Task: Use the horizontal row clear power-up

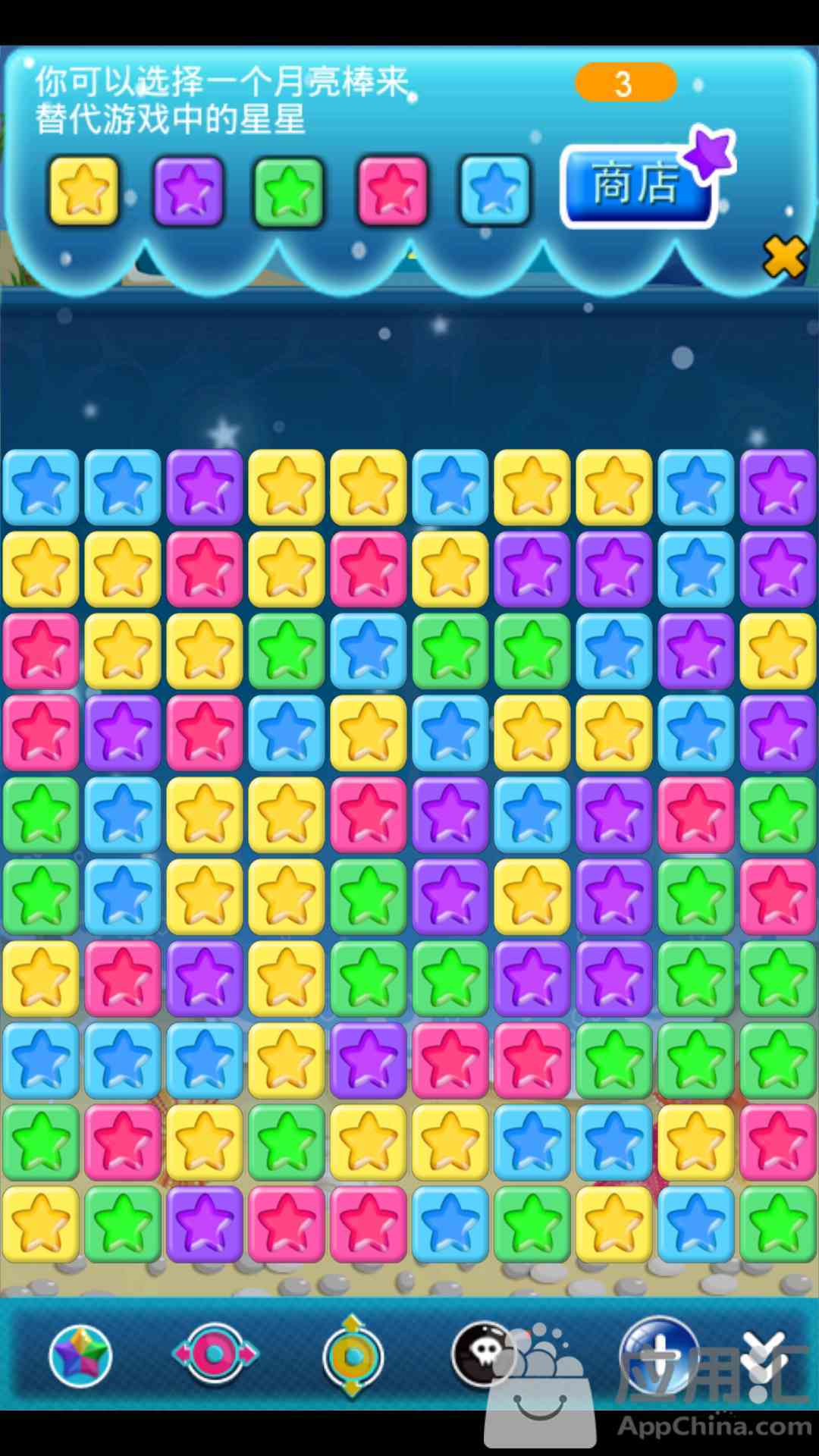Action: click(x=215, y=1354)
